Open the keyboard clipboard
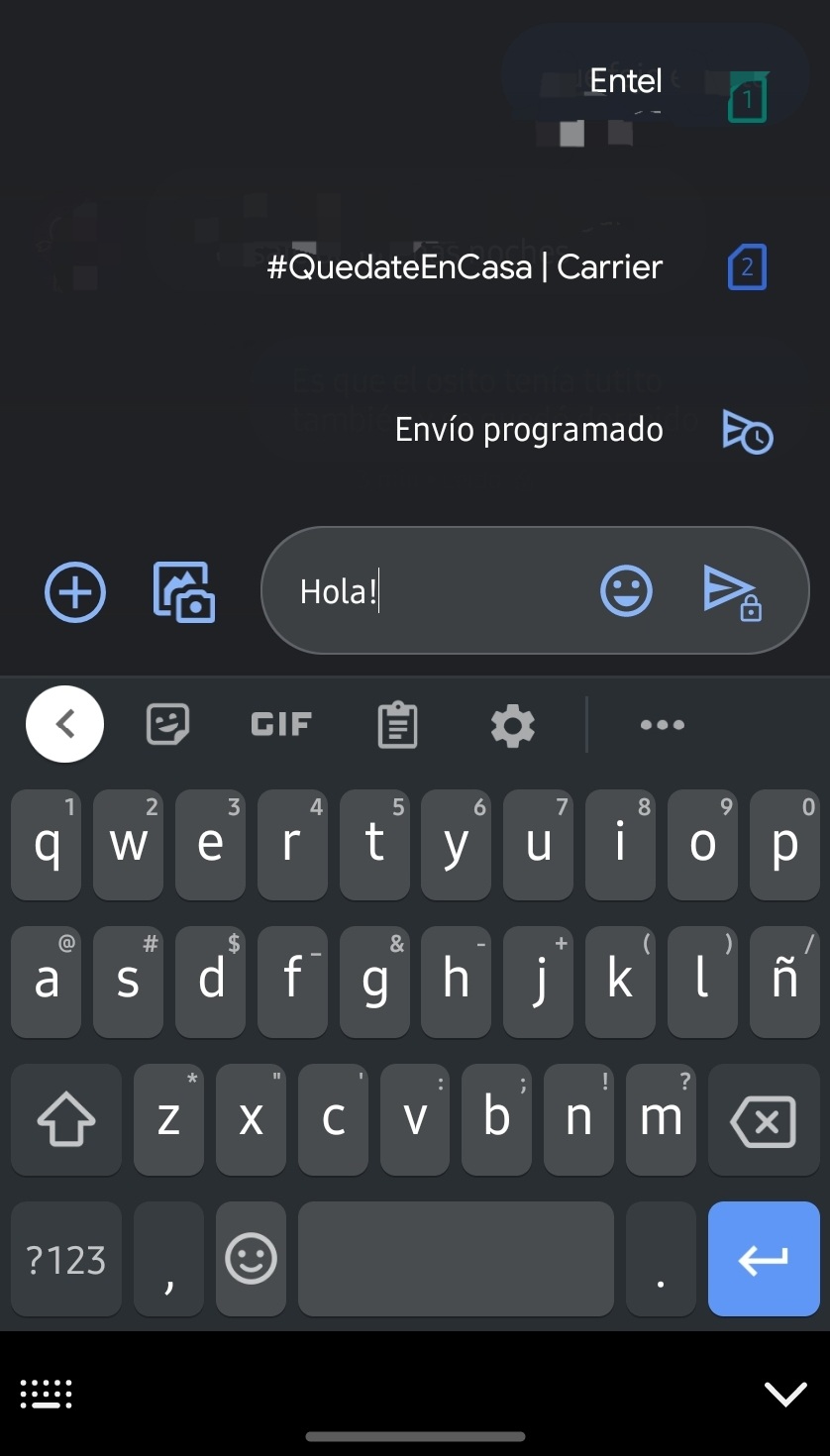Screen dimensions: 830x1456 pos(397,725)
